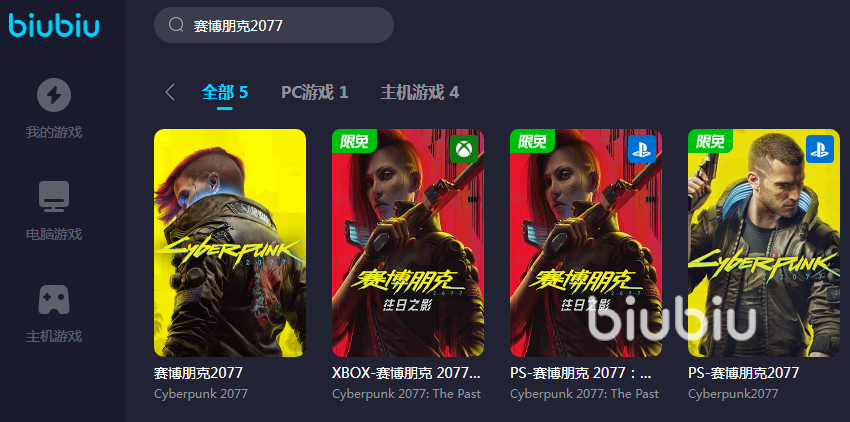Image resolution: width=850 pixels, height=422 pixels.
Task: Go back with the left arrow
Action: pos(170,92)
